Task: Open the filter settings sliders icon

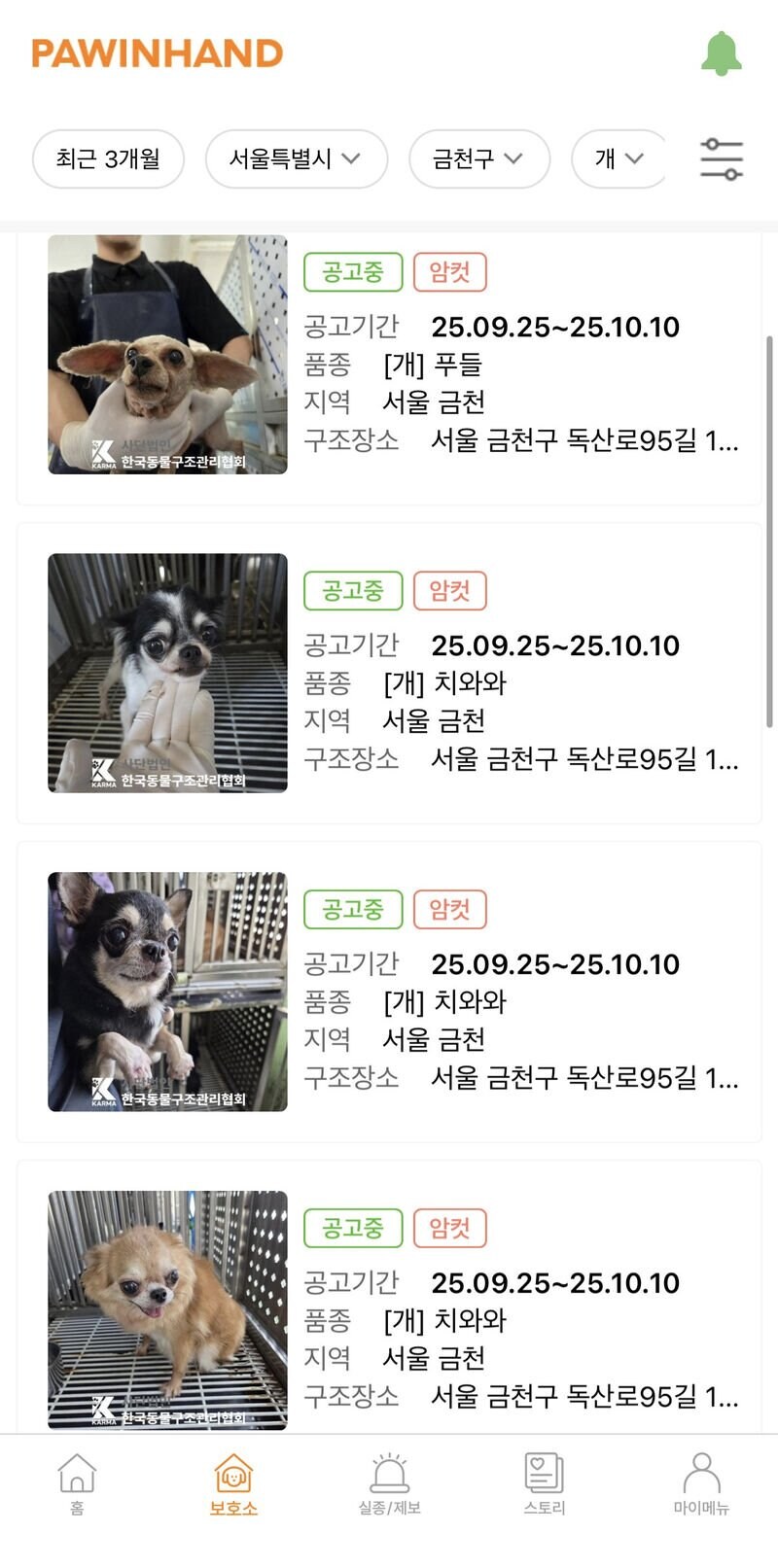Action: pyautogui.click(x=720, y=158)
